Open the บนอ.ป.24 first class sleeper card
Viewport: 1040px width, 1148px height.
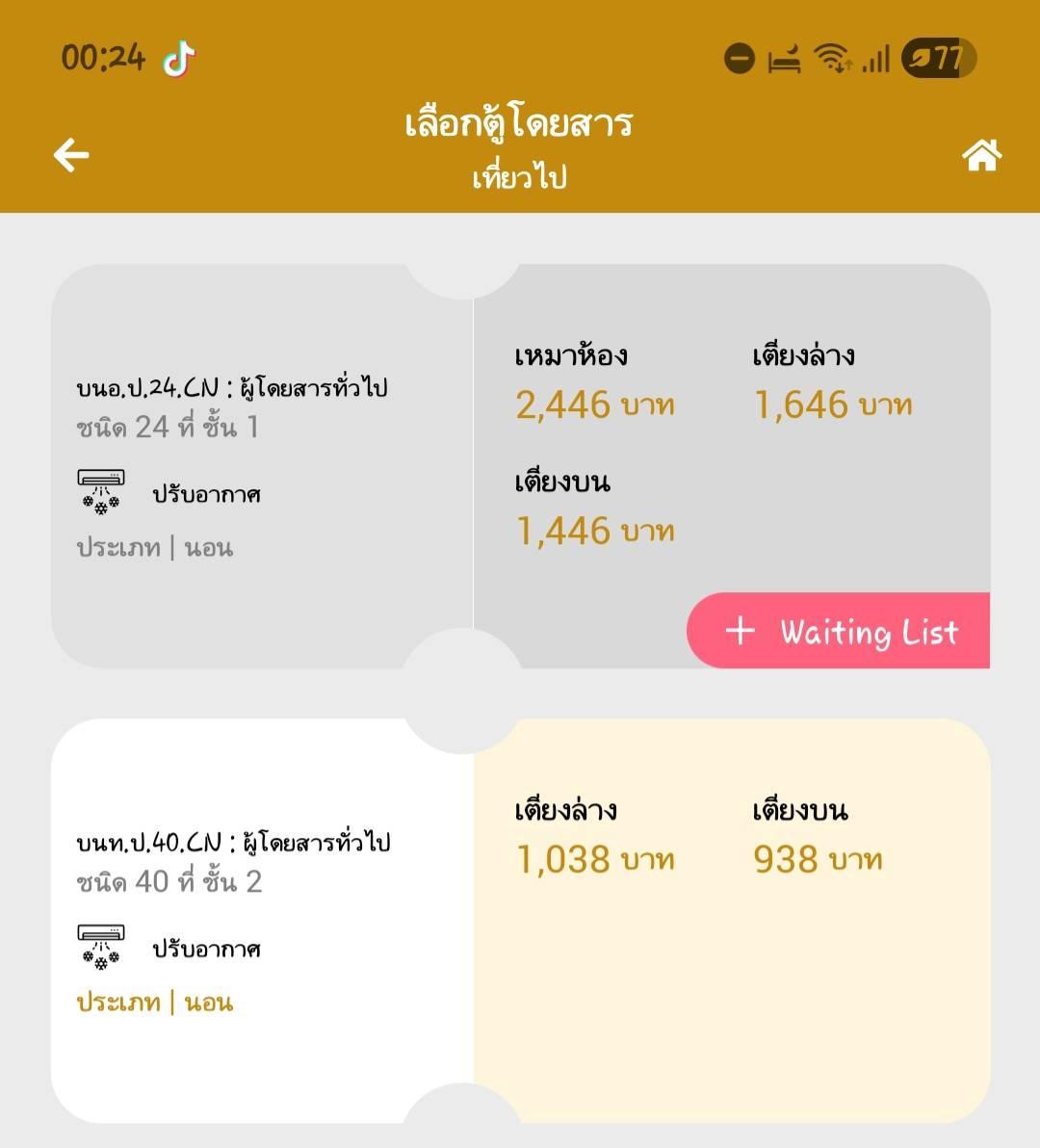coord(262,466)
